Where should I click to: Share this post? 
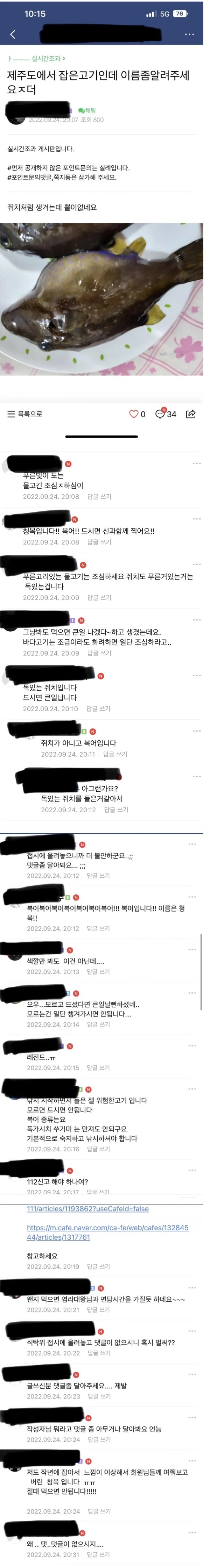pyautogui.click(x=190, y=414)
